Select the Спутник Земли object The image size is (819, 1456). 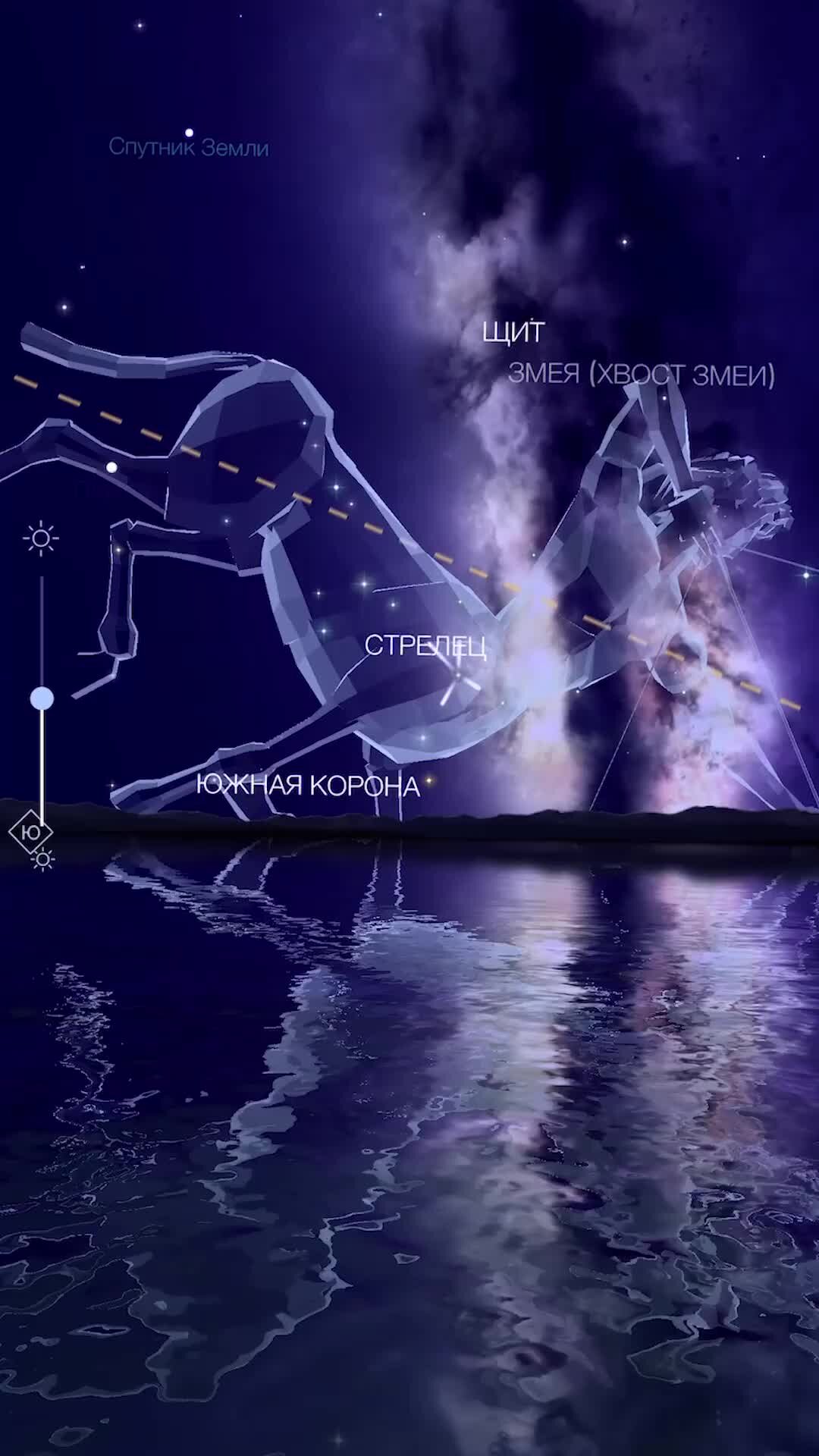tap(189, 146)
